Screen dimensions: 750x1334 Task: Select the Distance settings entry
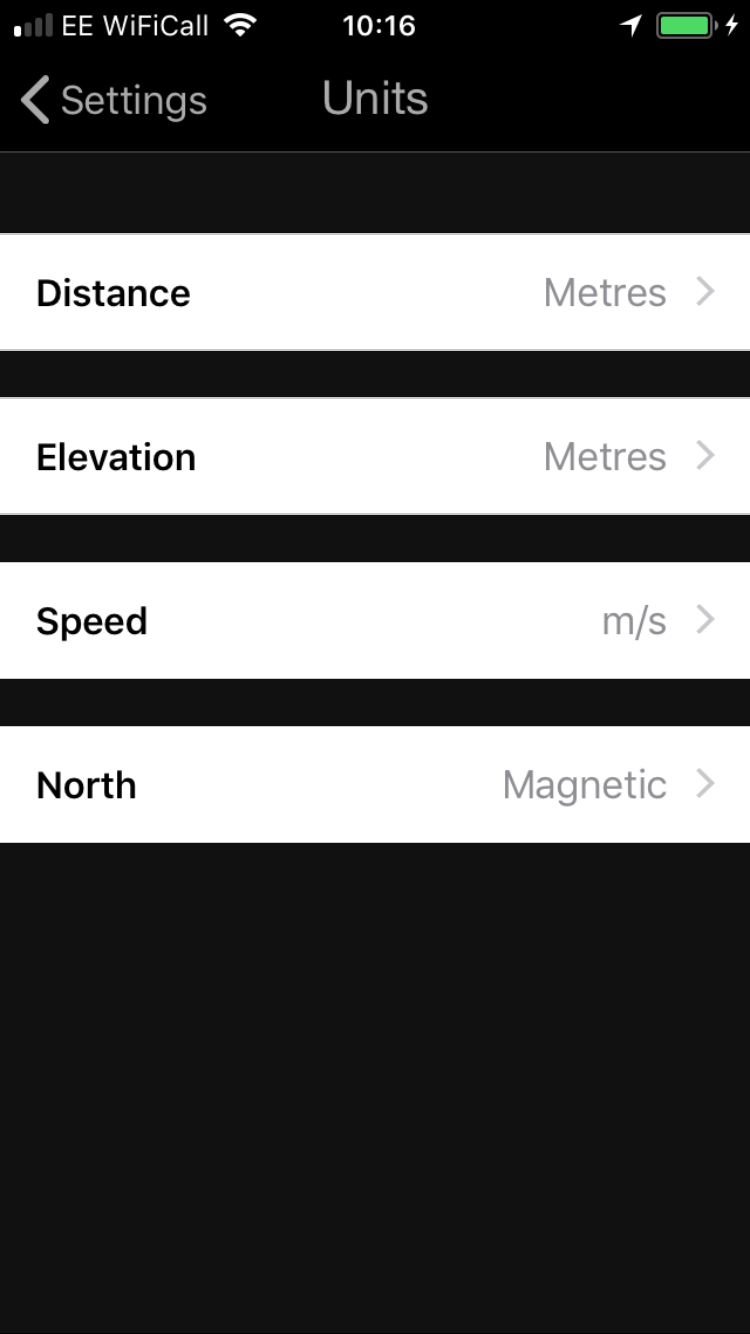(x=375, y=292)
